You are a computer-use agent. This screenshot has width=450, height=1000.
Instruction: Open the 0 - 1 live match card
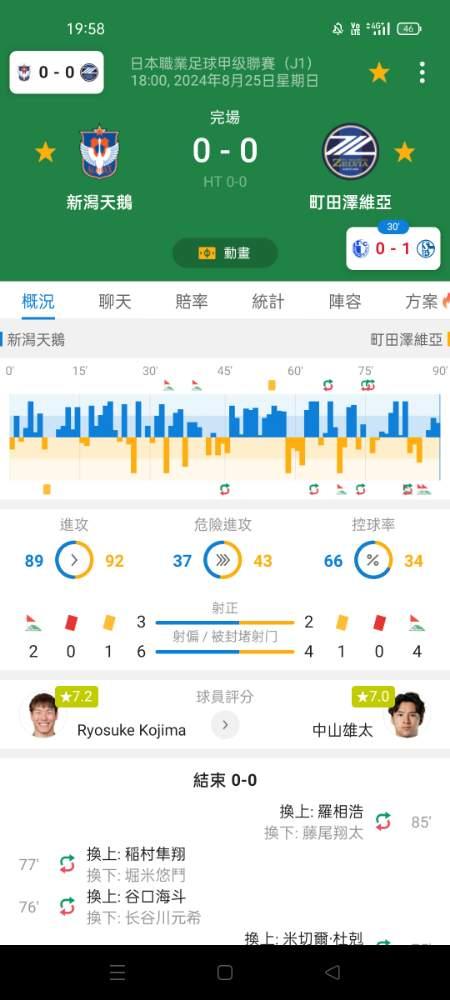393,248
